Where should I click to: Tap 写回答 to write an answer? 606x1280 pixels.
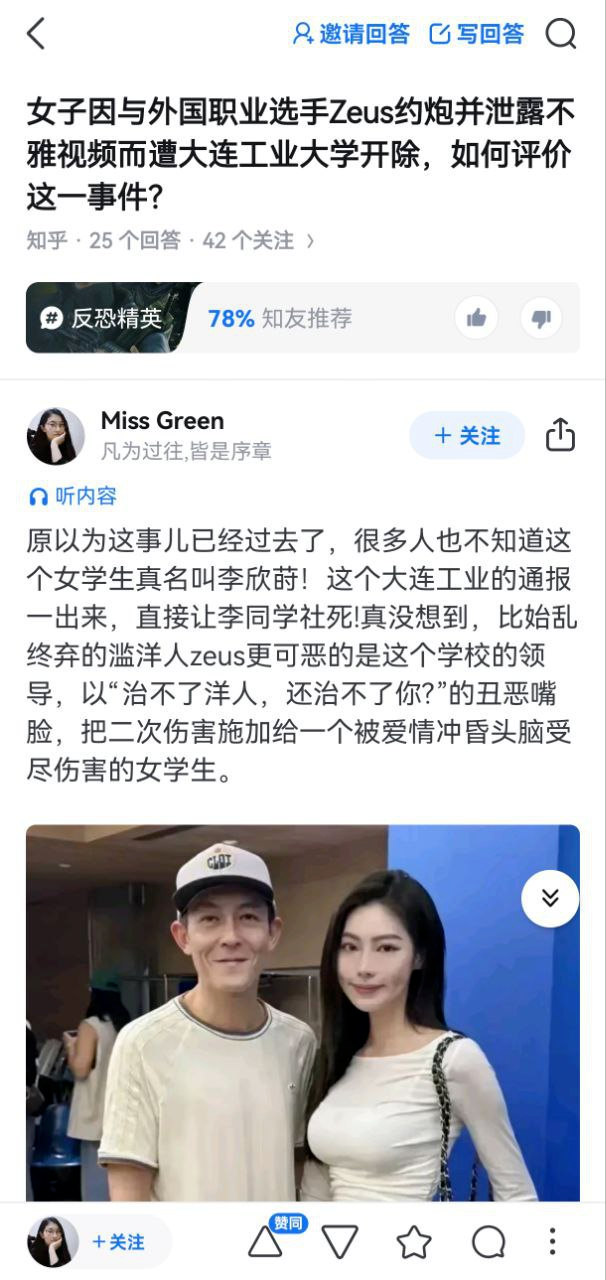click(x=477, y=34)
